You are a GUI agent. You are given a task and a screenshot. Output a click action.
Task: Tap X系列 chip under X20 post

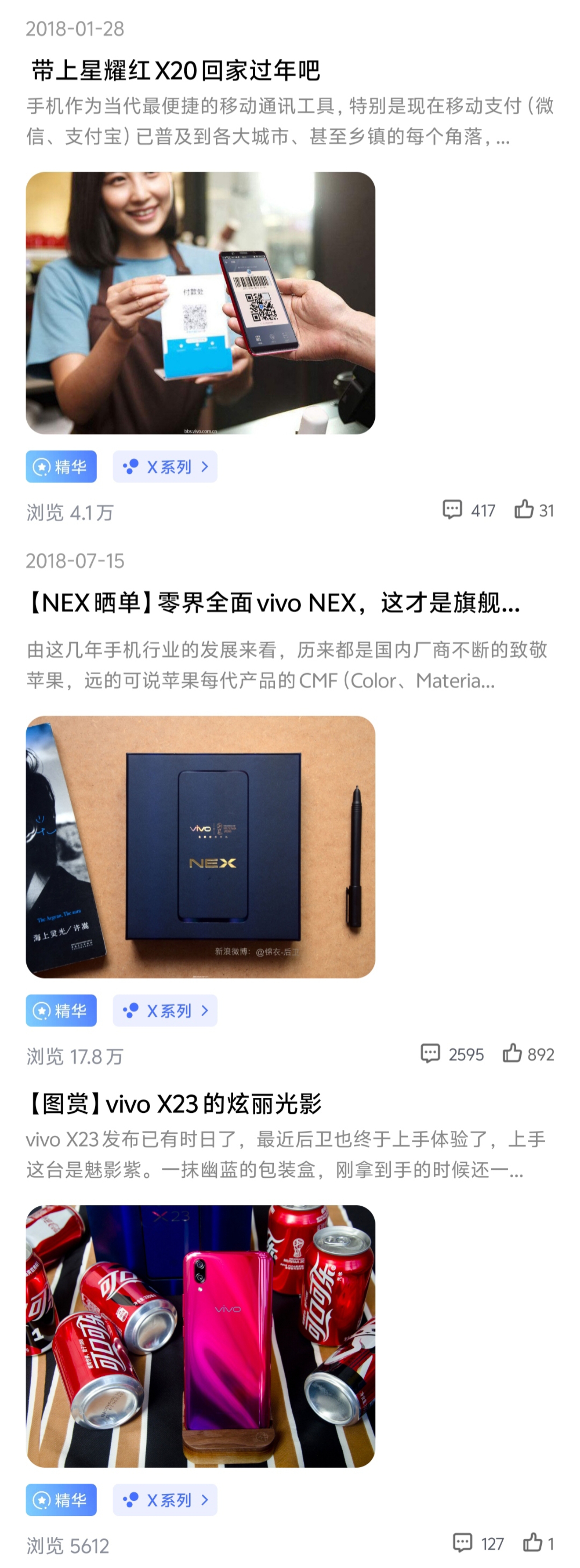[165, 467]
